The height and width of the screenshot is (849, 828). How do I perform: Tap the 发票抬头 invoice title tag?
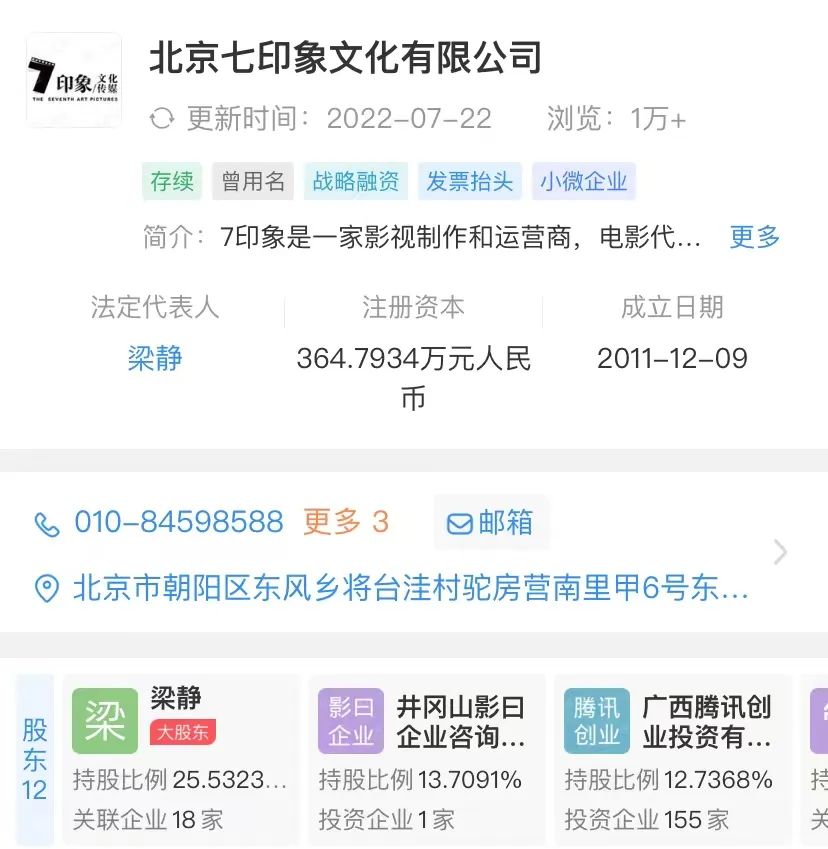[x=470, y=181]
